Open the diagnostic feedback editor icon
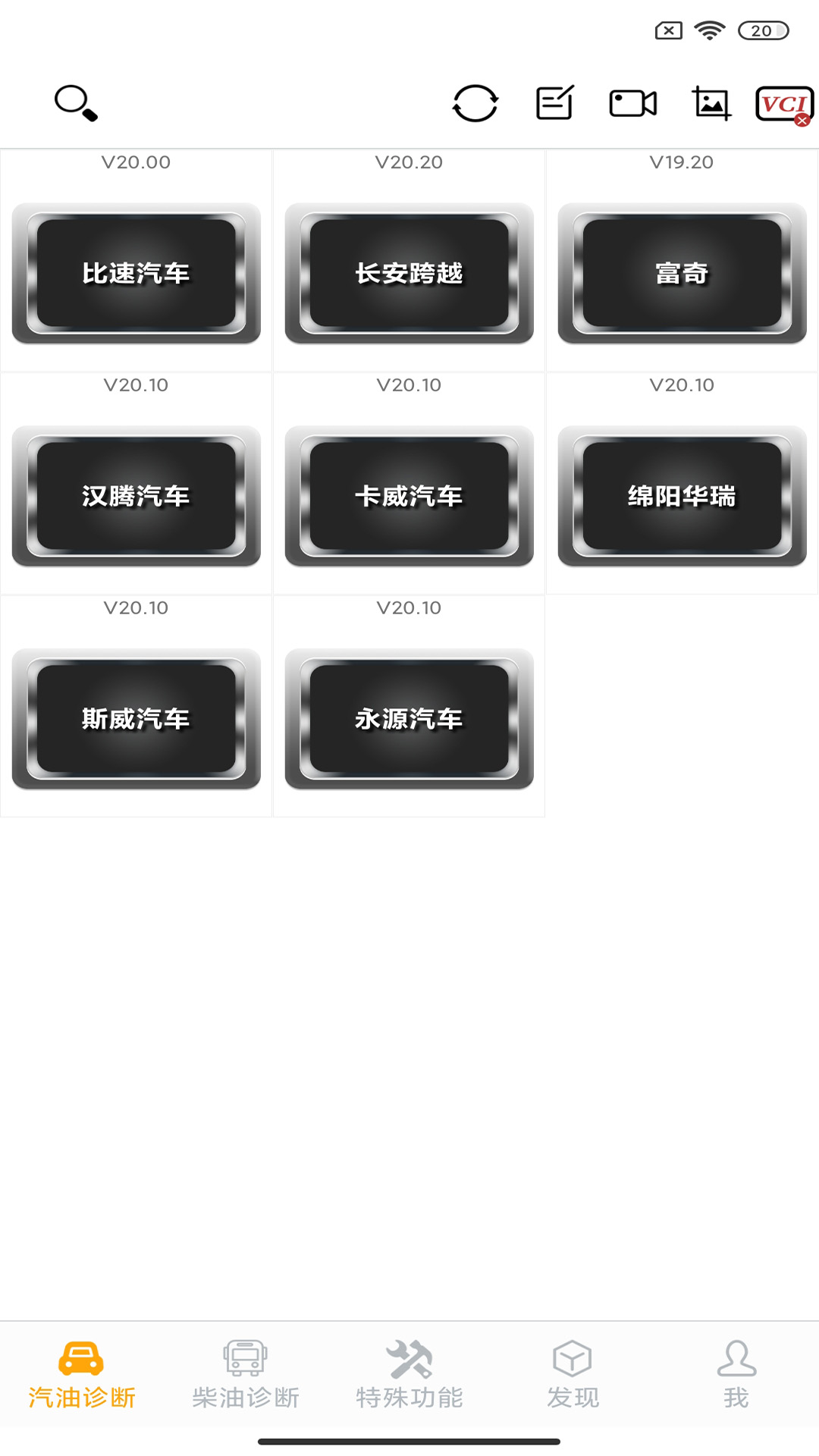This screenshot has height=1456, width=819. pyautogui.click(x=554, y=102)
